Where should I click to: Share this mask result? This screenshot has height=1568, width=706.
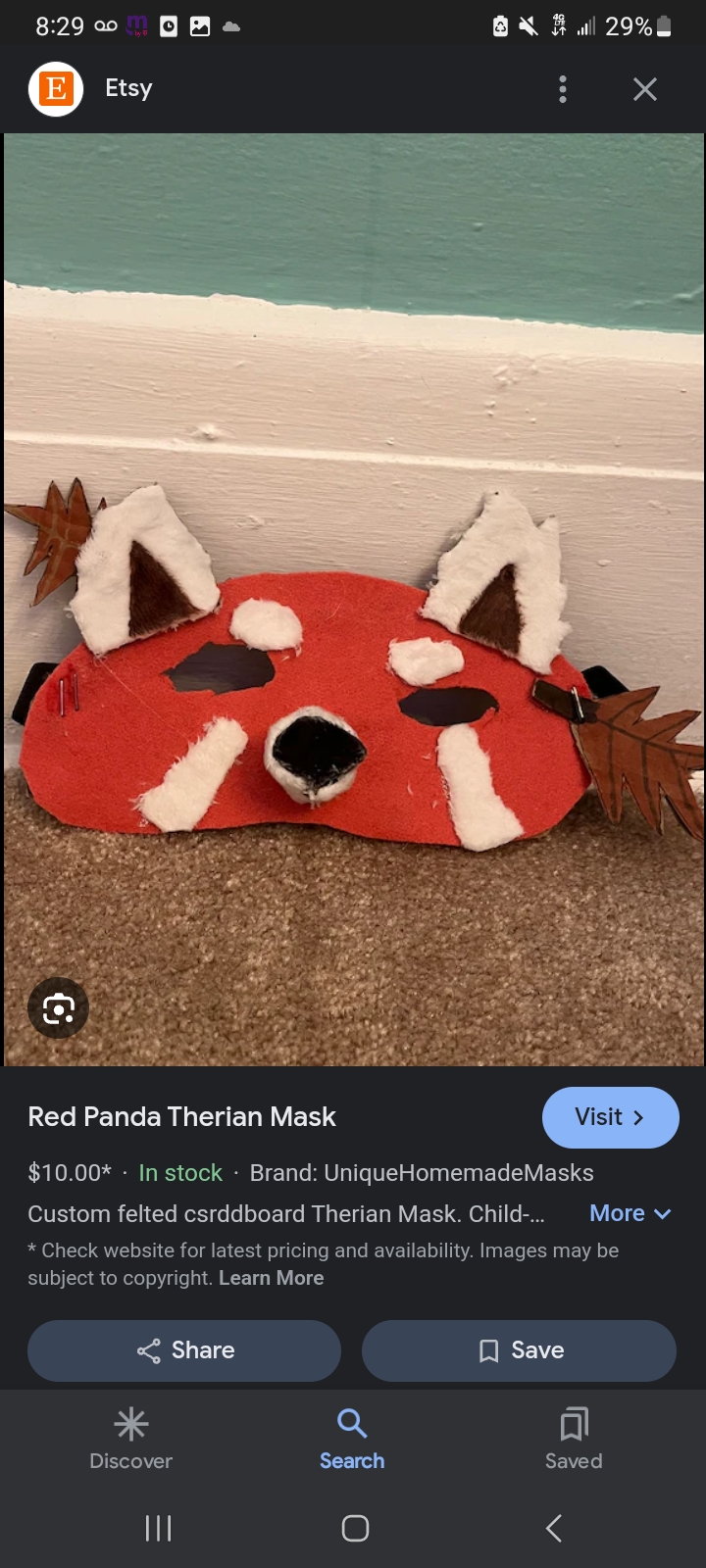click(x=184, y=1350)
